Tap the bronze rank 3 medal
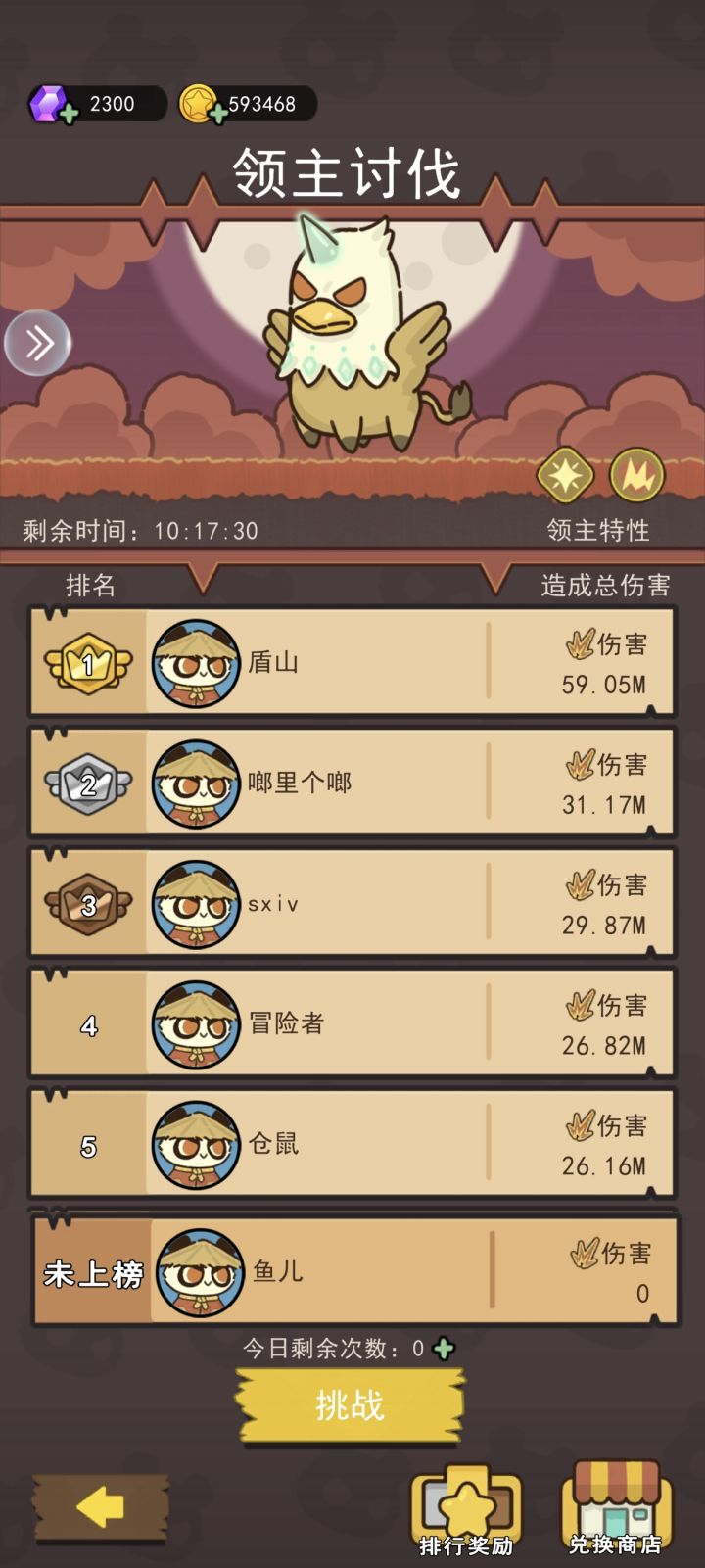 pos(87,902)
